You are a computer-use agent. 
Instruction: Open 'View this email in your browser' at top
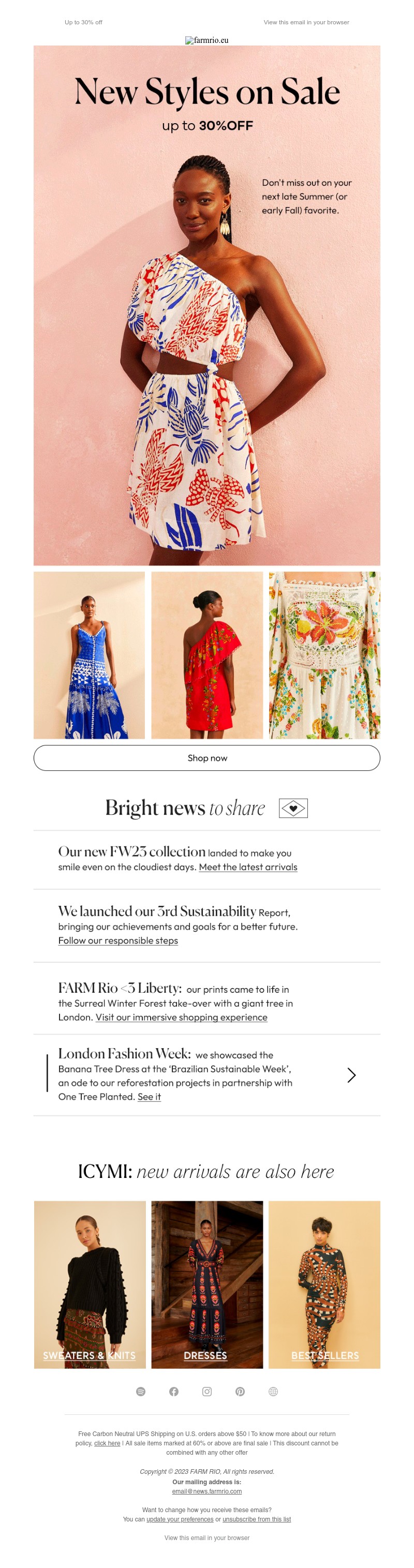[306, 22]
